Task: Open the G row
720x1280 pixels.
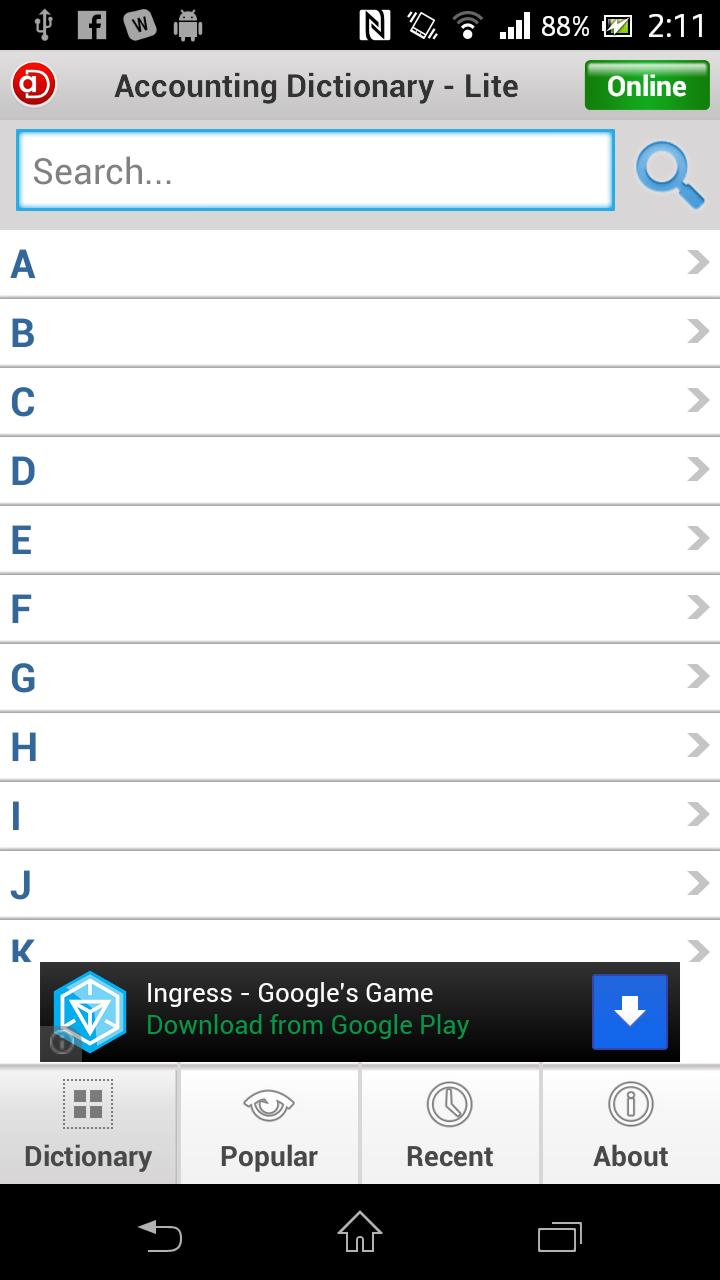Action: point(360,677)
